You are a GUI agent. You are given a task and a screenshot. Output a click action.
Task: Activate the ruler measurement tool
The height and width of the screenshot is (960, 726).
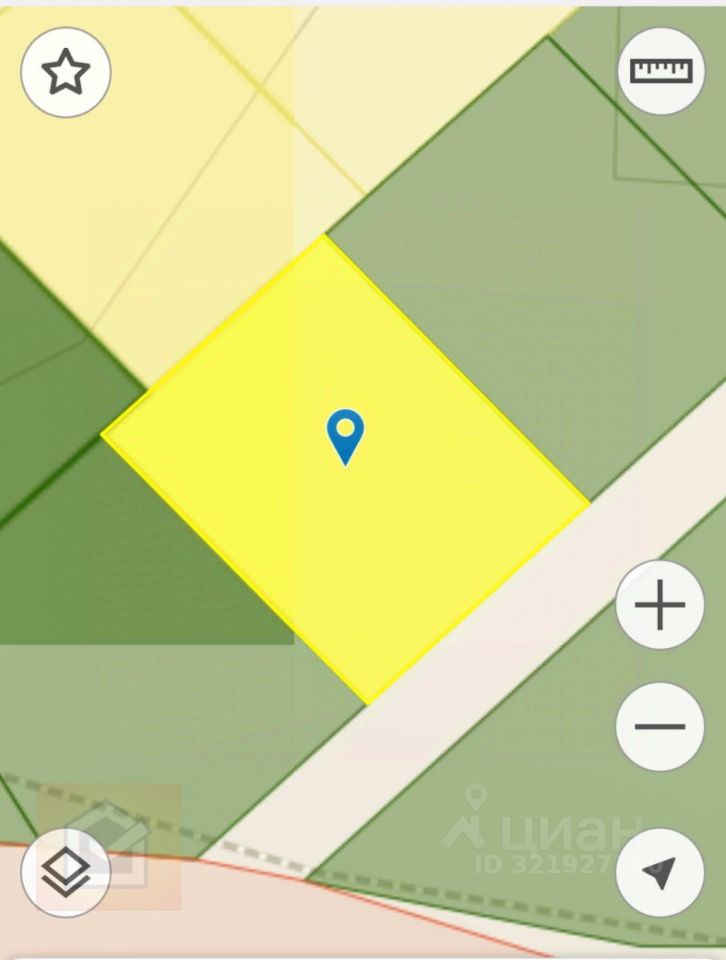(661, 70)
